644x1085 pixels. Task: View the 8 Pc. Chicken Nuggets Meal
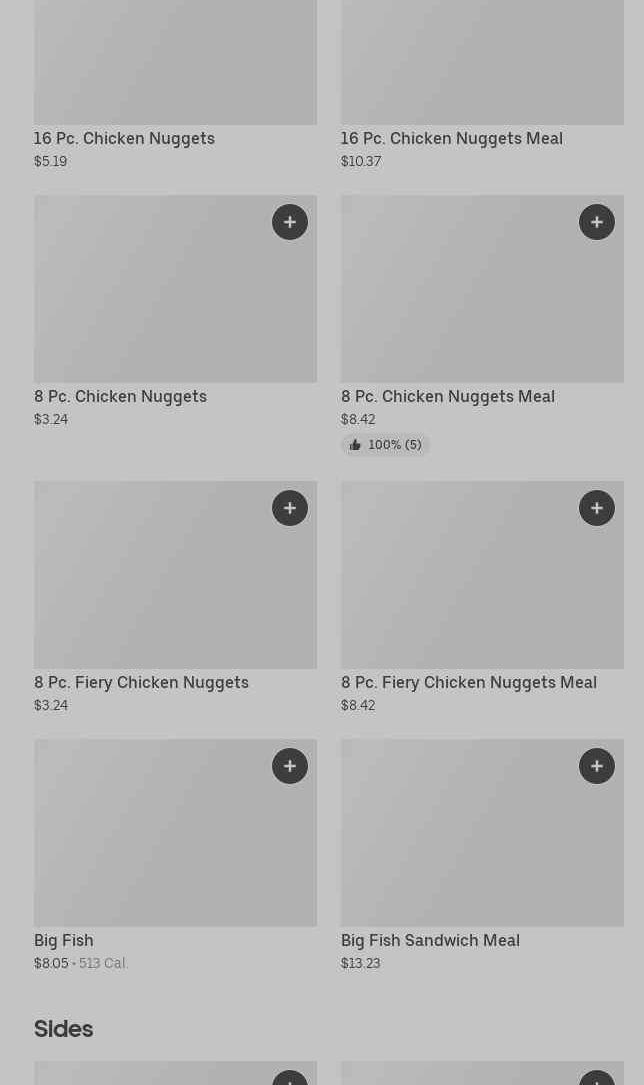click(447, 396)
